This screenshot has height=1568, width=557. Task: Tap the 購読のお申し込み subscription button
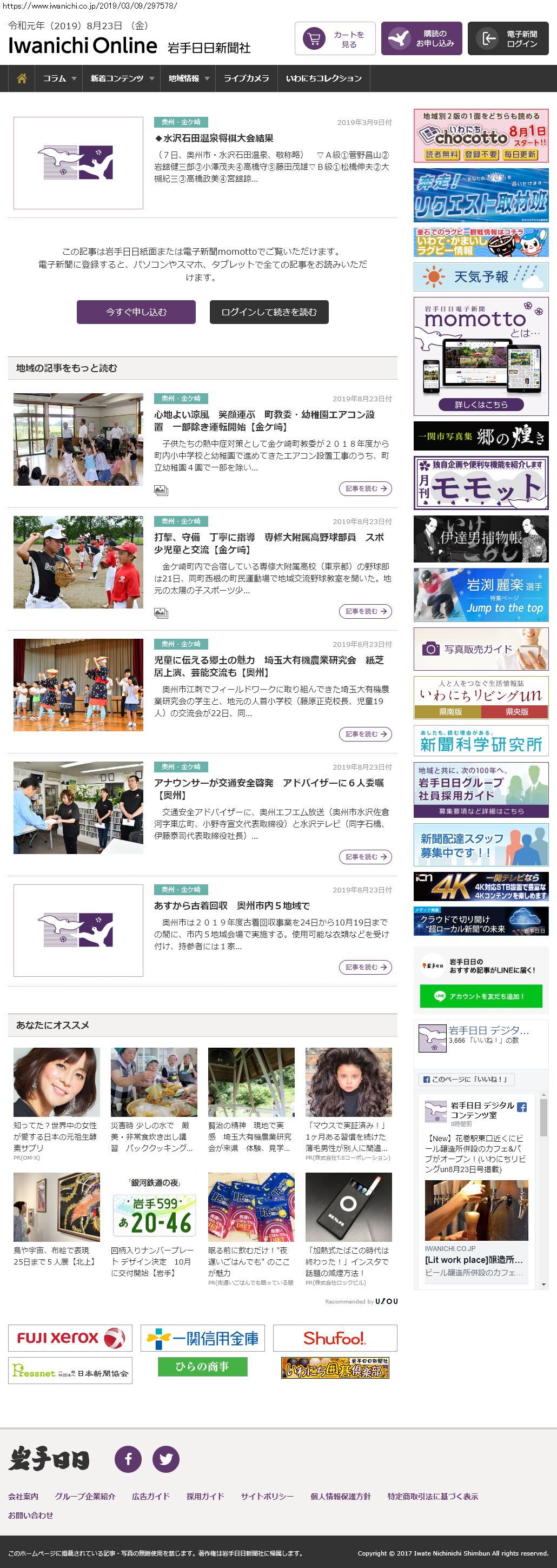421,39
